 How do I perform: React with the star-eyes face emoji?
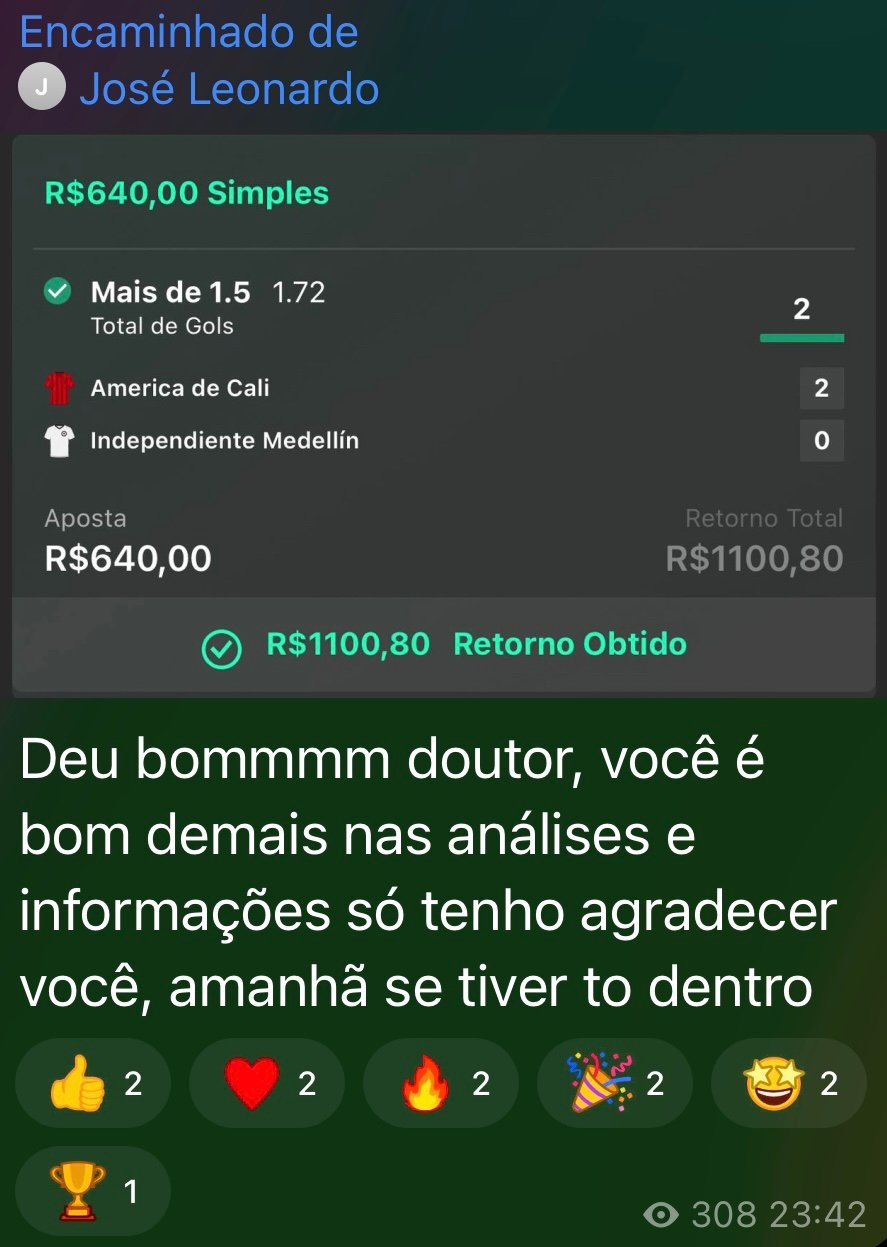coord(788,1084)
